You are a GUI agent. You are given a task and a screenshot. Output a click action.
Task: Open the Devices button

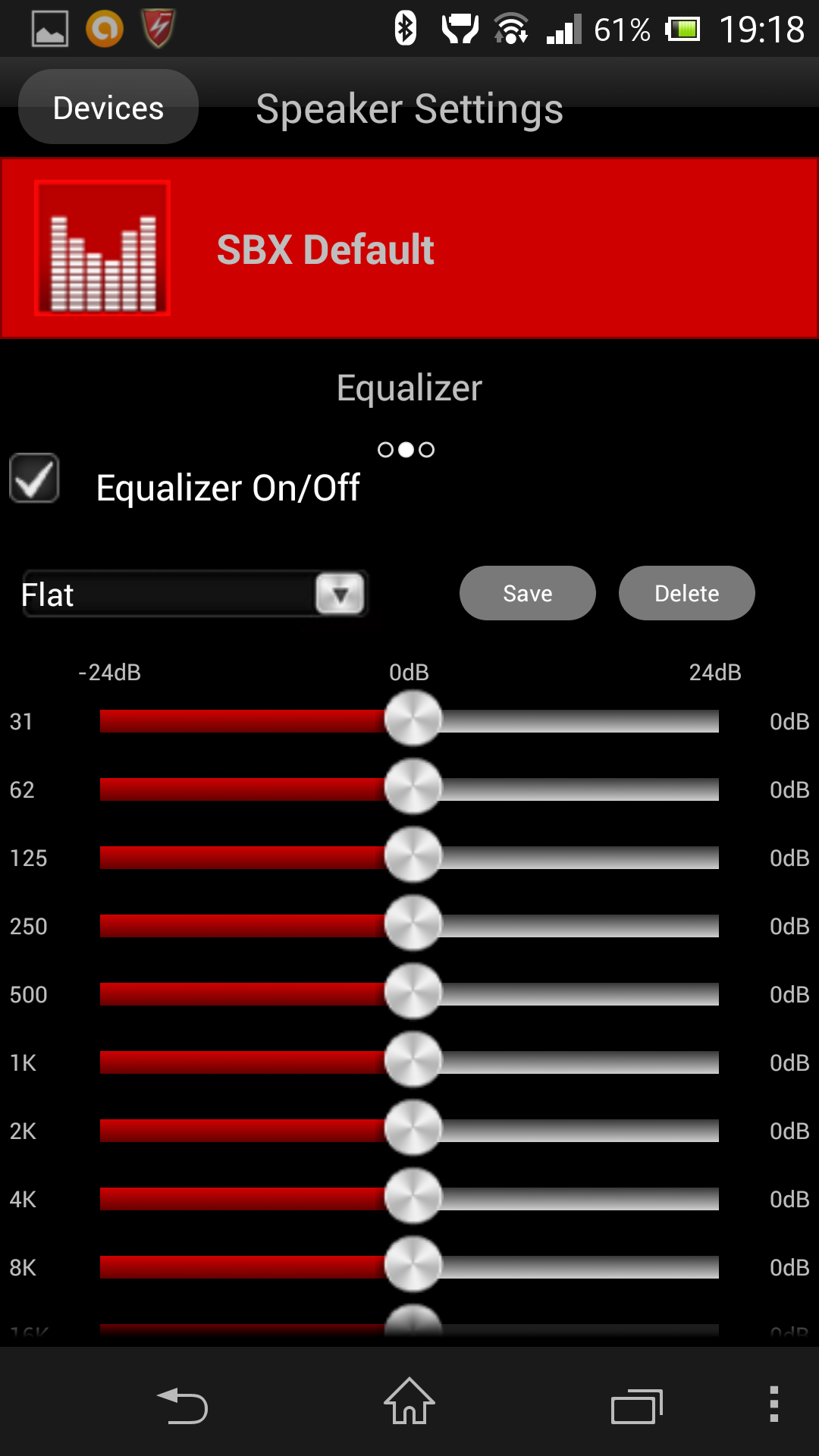[108, 107]
